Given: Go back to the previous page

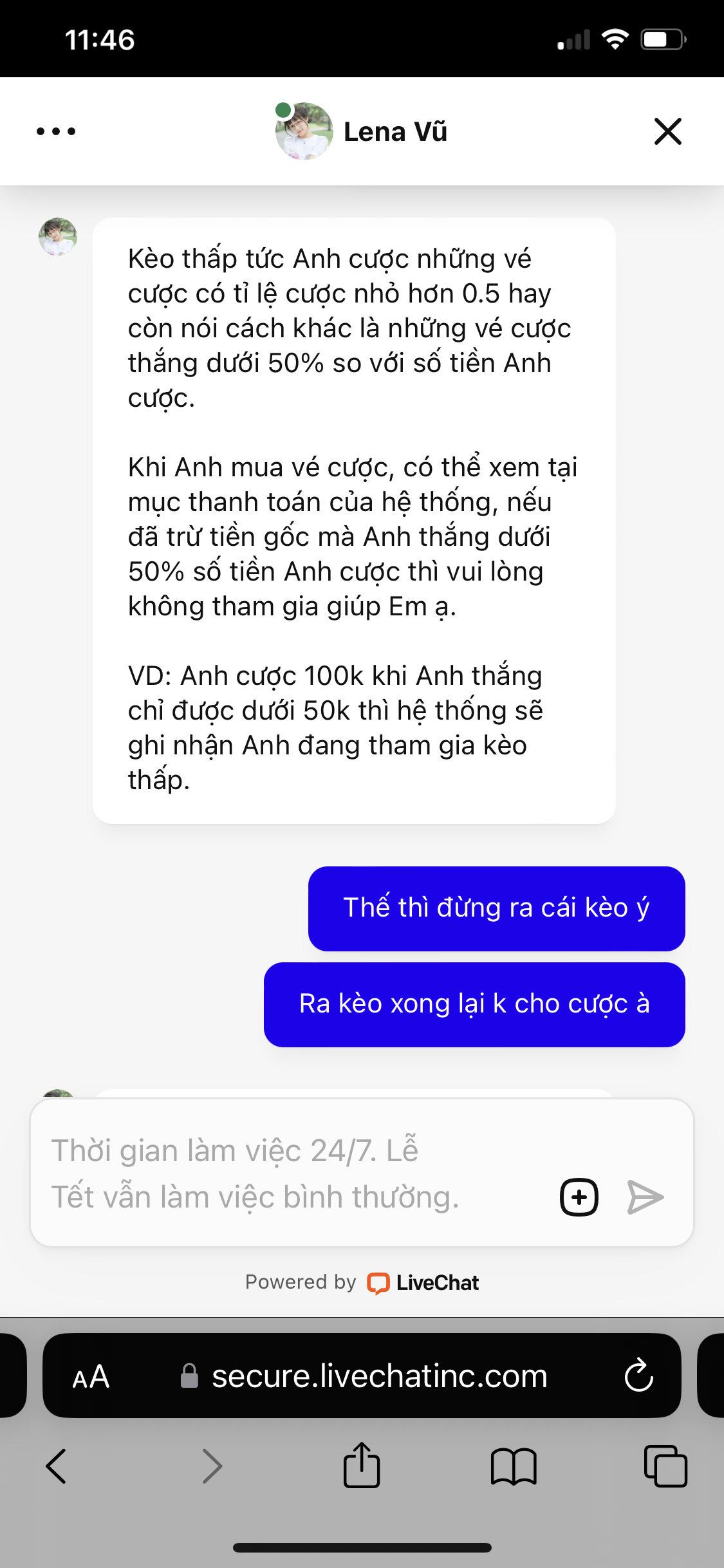Looking at the screenshot, I should [57, 1466].
